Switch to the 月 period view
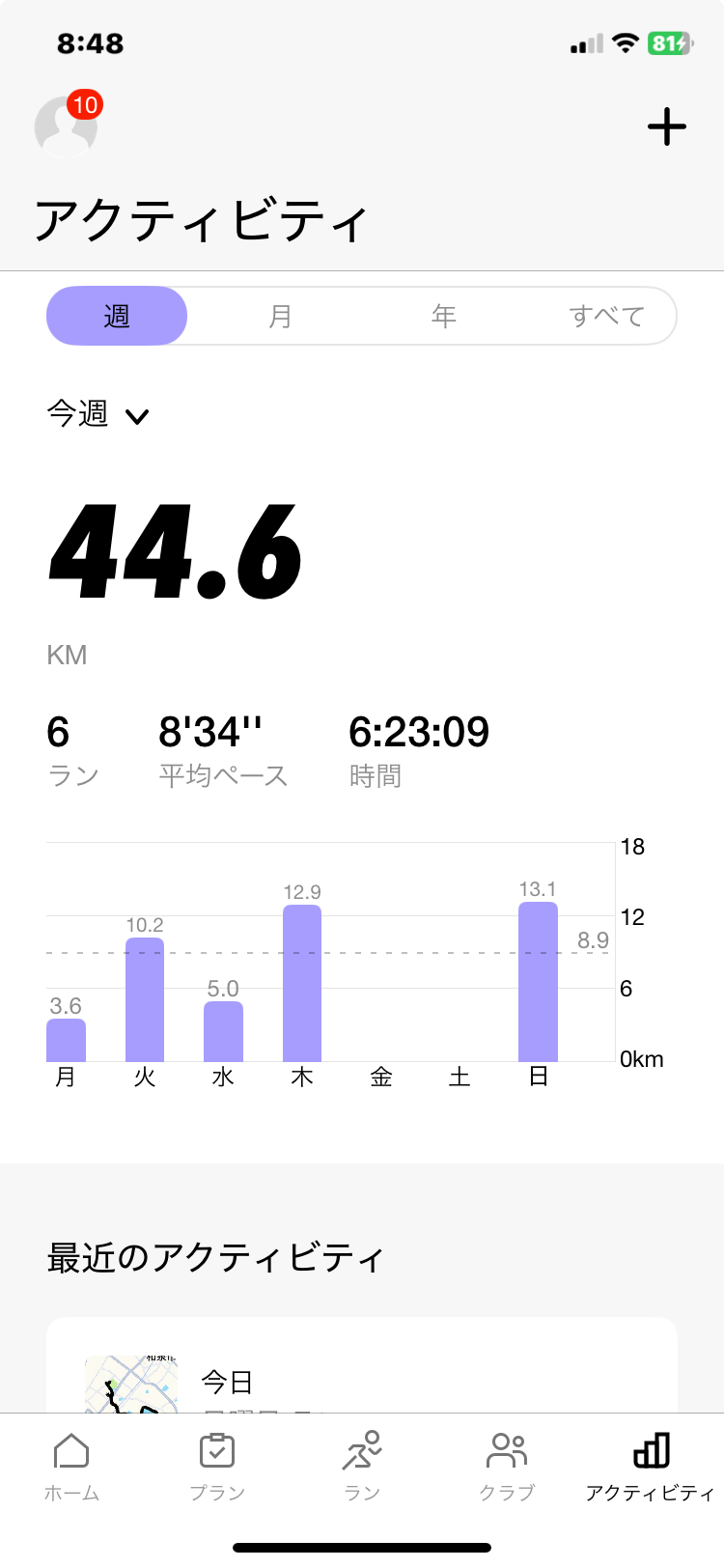 [280, 316]
